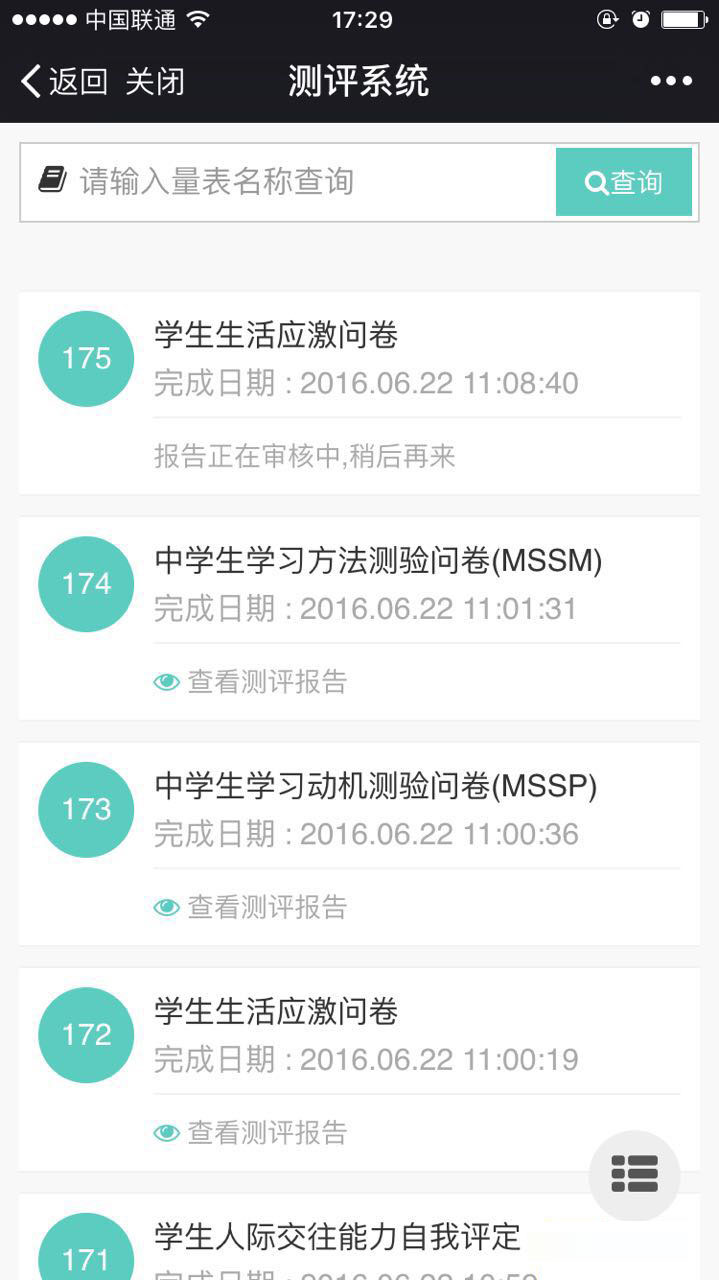View the report for 中学生学习动机测验问卷(MSSP)
719x1280 pixels.
pyautogui.click(x=250, y=907)
